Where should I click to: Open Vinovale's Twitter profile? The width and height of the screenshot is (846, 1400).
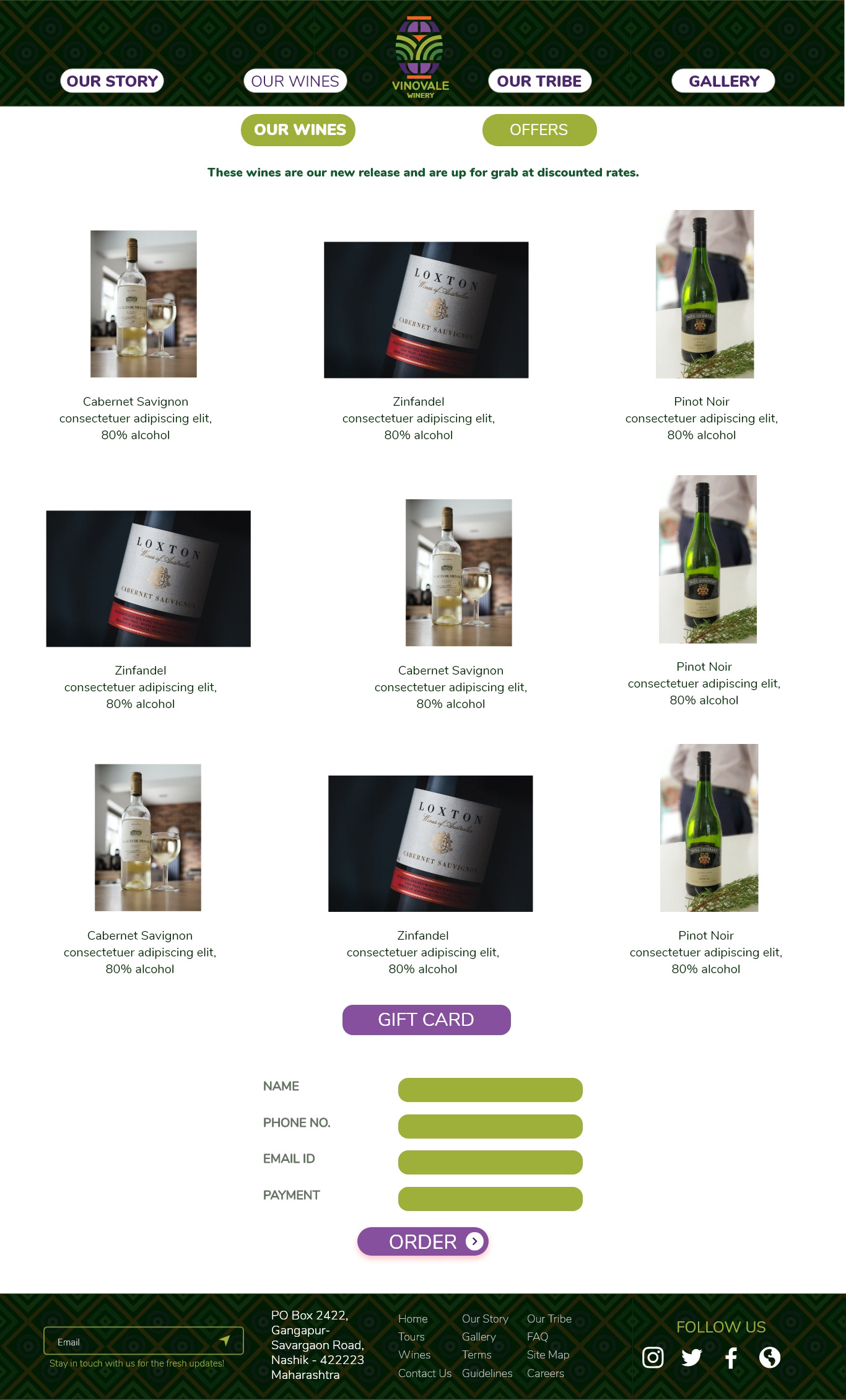tap(692, 1357)
